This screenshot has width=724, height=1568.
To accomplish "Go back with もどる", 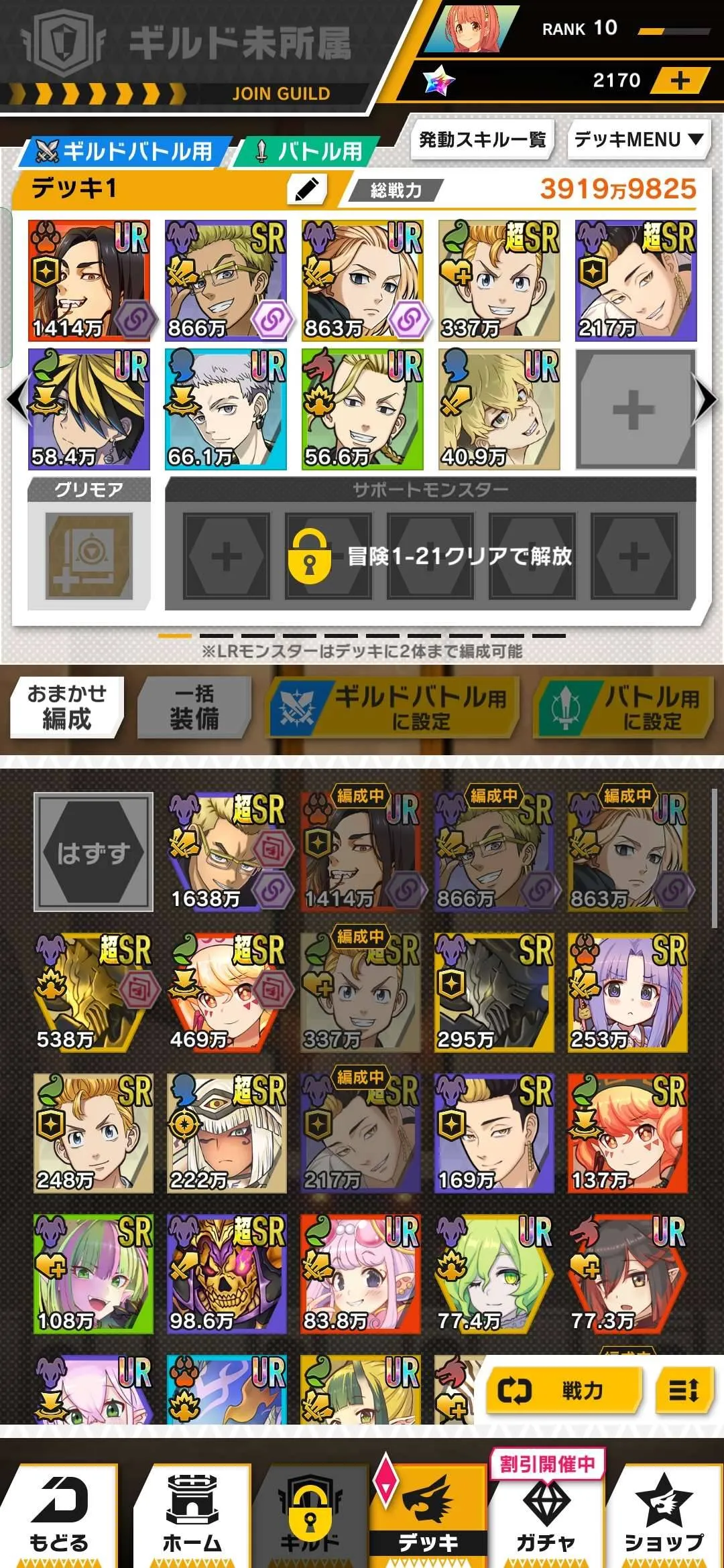I will pos(59,1516).
